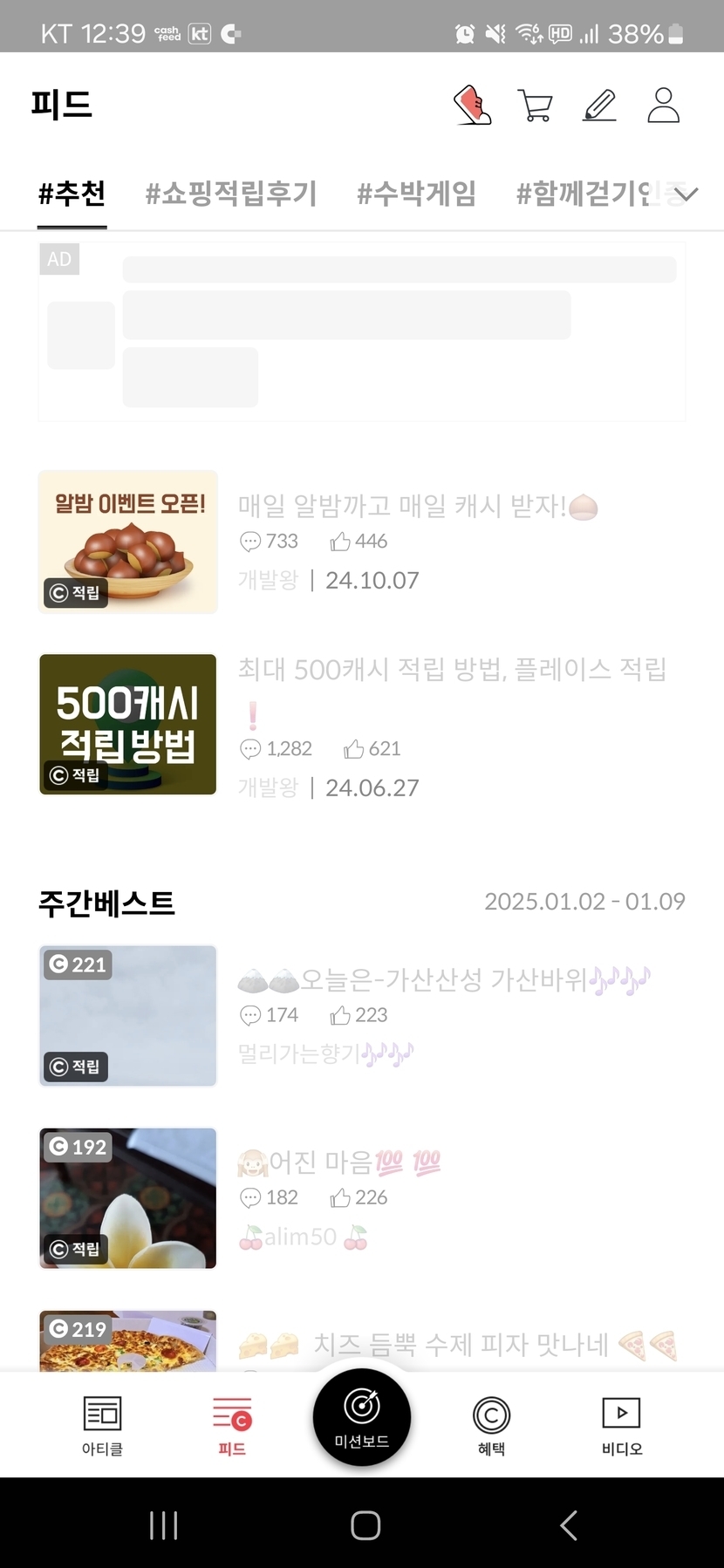Open the shopping cart
The width and height of the screenshot is (724, 1568).
click(535, 106)
